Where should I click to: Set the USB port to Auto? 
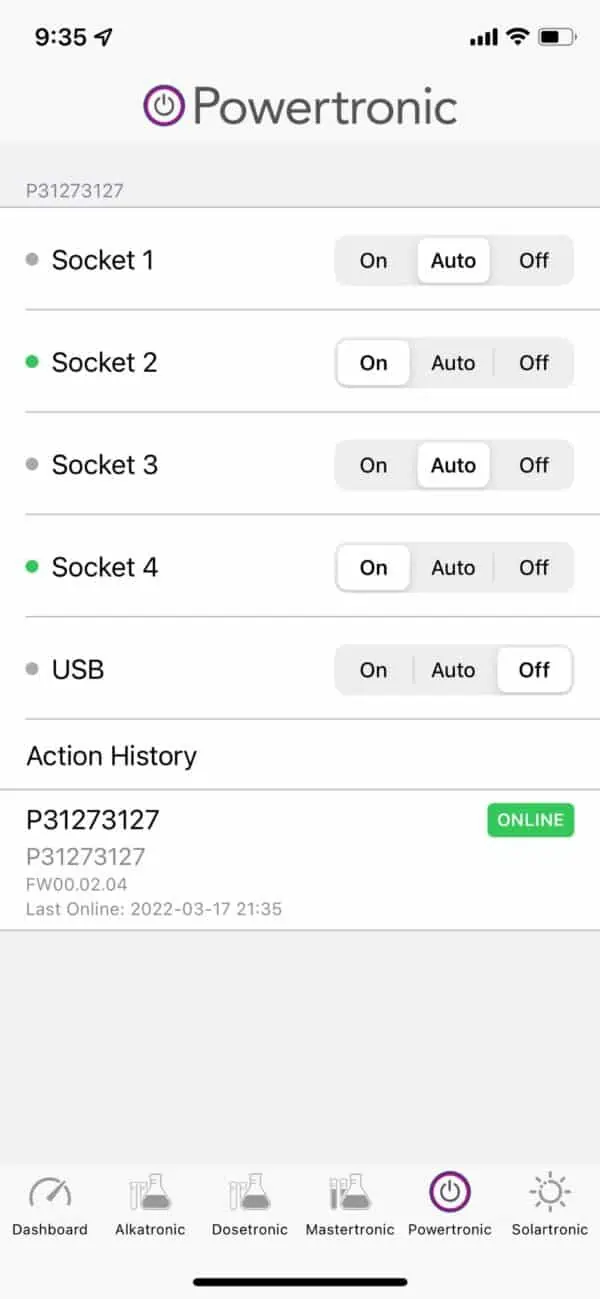click(453, 671)
